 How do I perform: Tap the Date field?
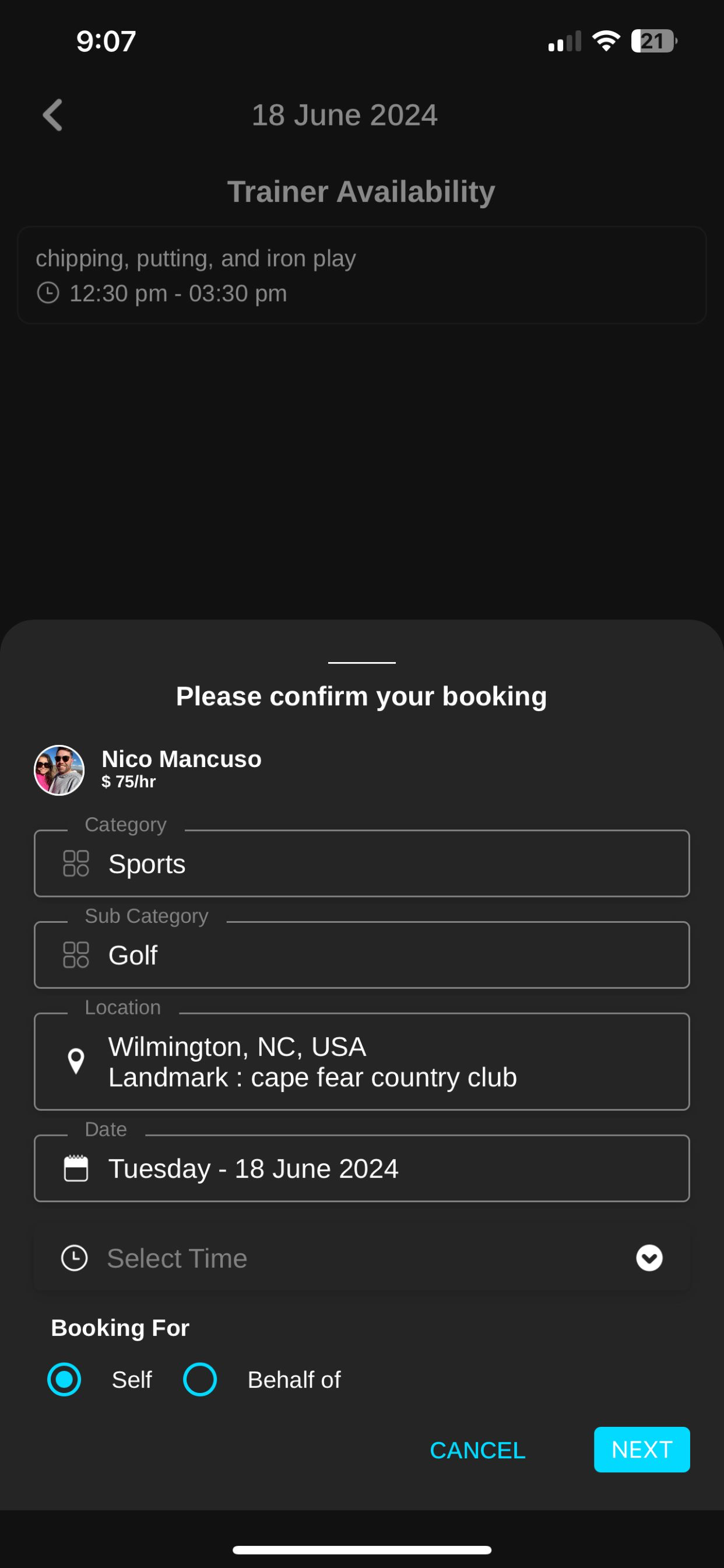point(361,1167)
